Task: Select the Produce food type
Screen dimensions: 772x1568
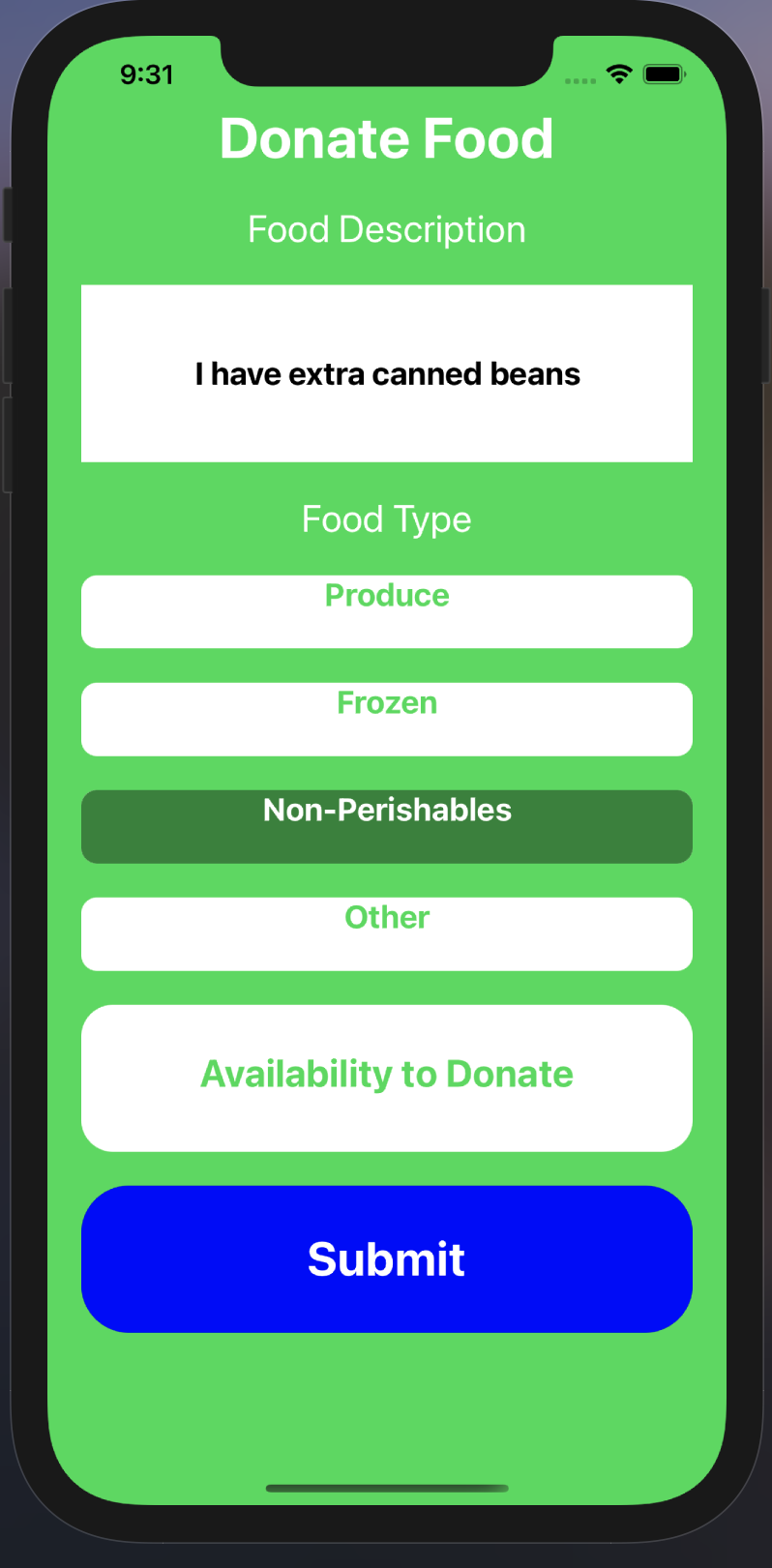Action: click(x=387, y=611)
